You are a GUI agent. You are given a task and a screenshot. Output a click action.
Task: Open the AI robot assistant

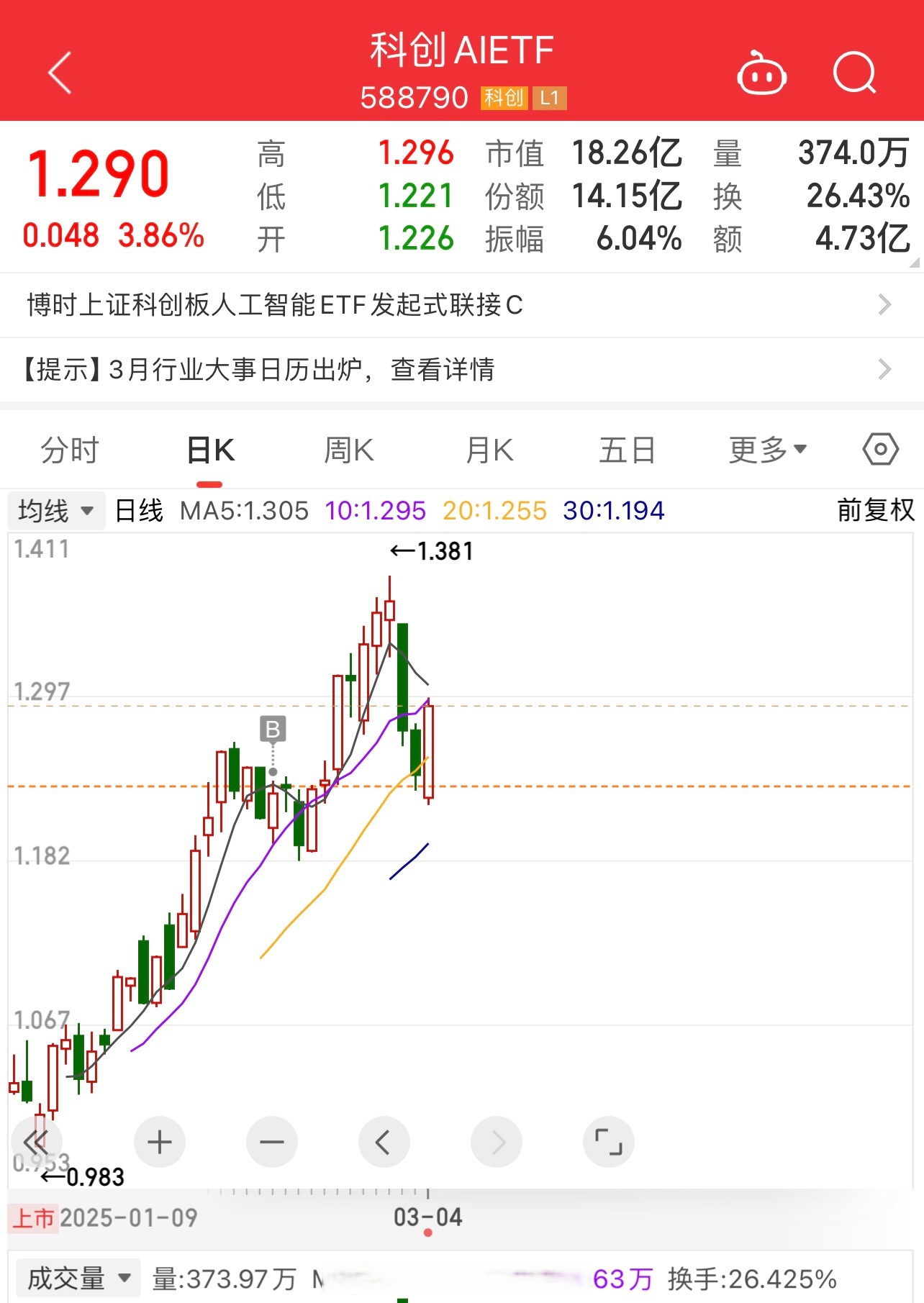pos(762,72)
